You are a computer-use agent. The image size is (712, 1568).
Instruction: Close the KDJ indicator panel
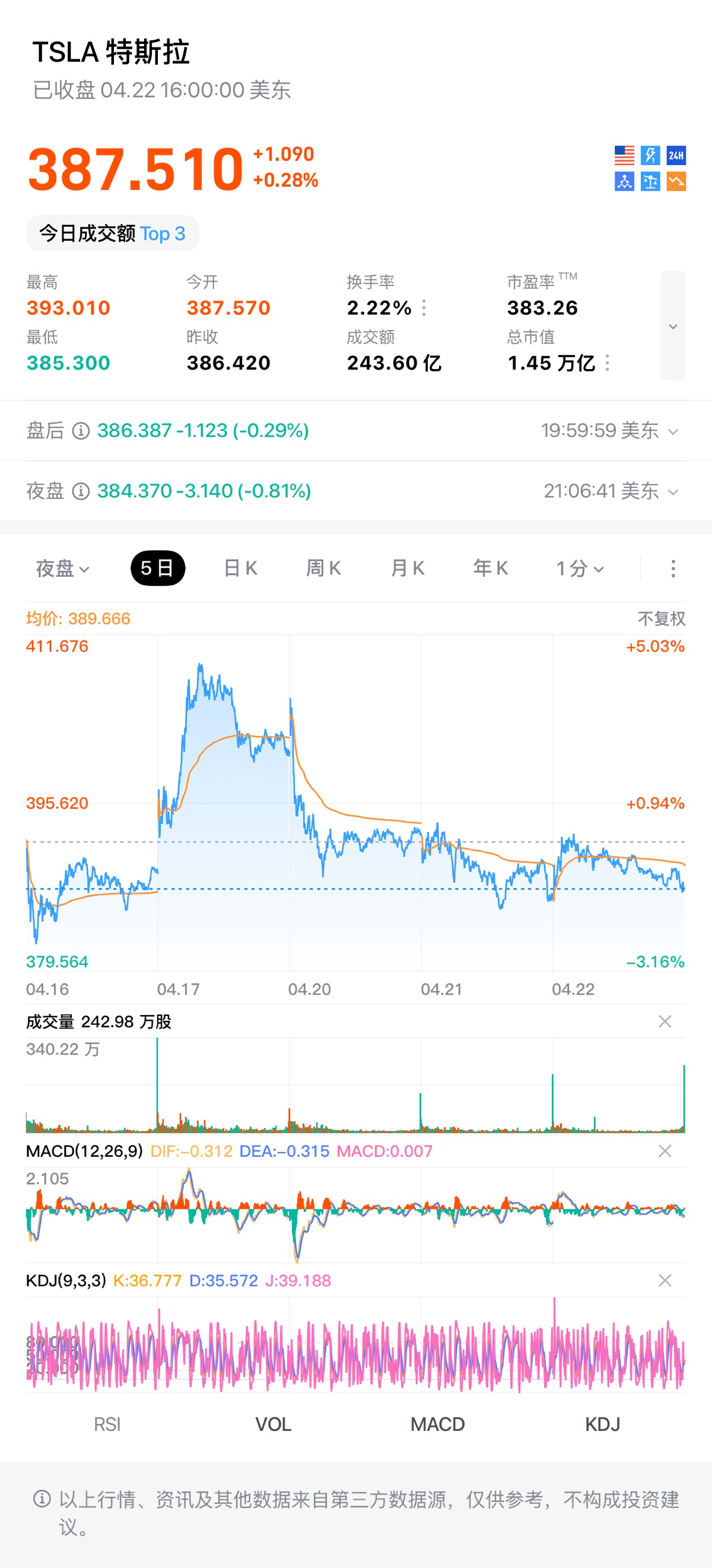tap(665, 1281)
